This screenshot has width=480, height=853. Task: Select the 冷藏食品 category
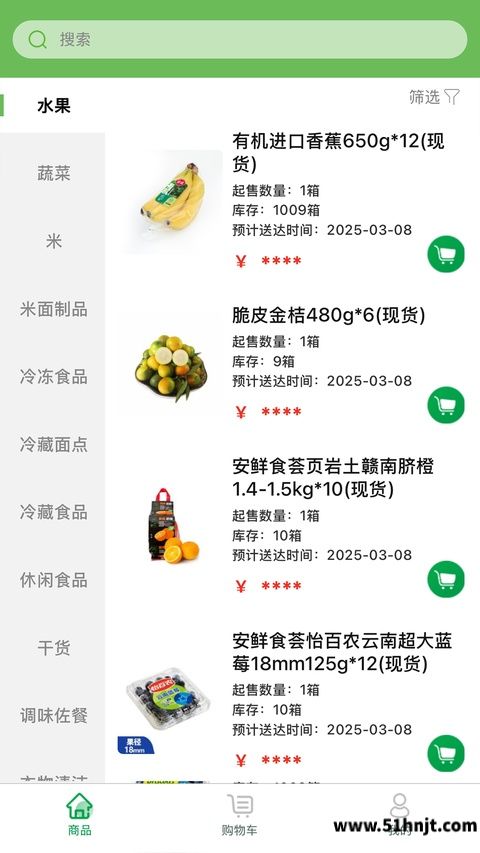tap(53, 512)
